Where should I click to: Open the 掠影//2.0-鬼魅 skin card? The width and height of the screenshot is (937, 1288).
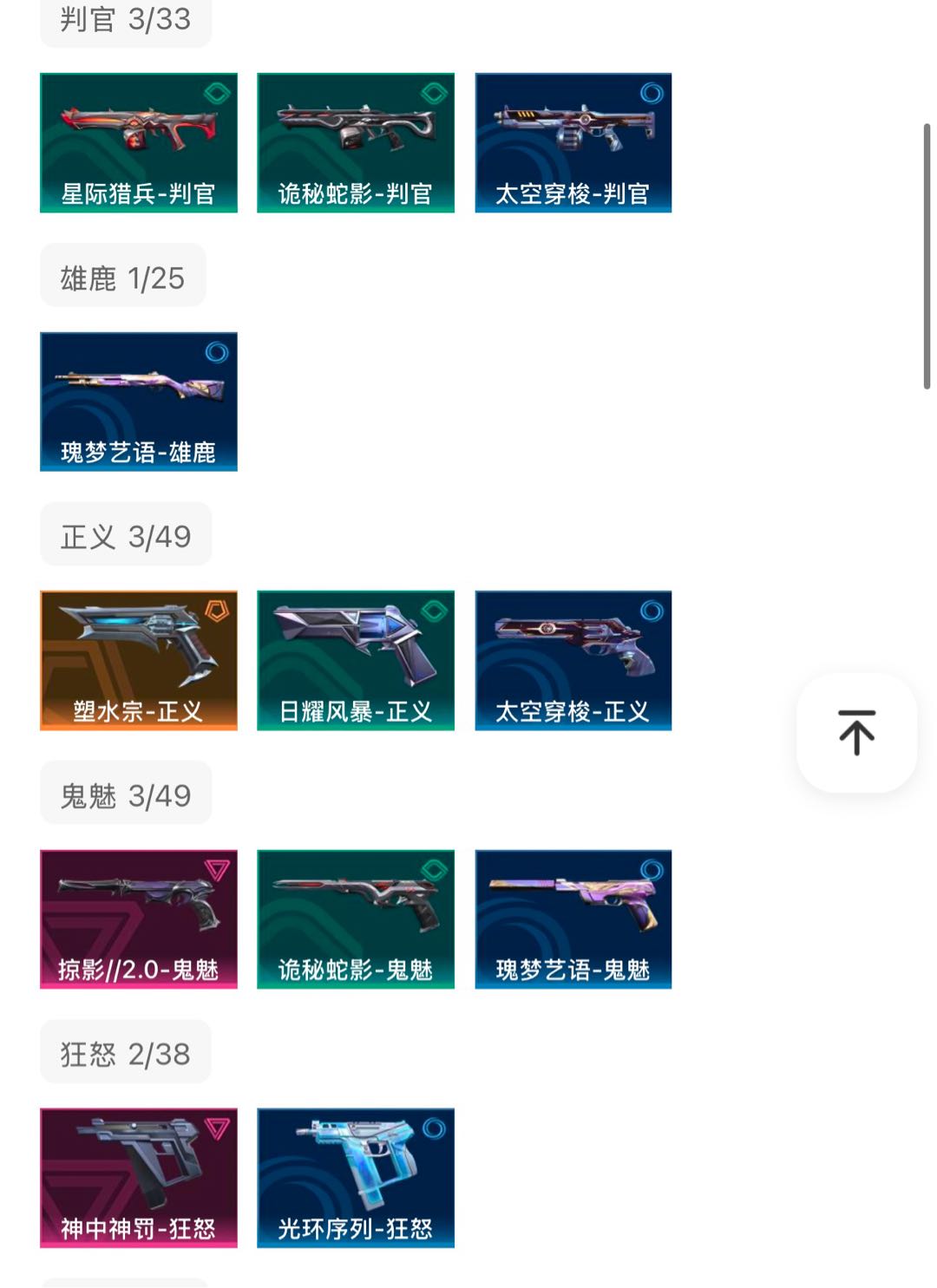coord(139,919)
